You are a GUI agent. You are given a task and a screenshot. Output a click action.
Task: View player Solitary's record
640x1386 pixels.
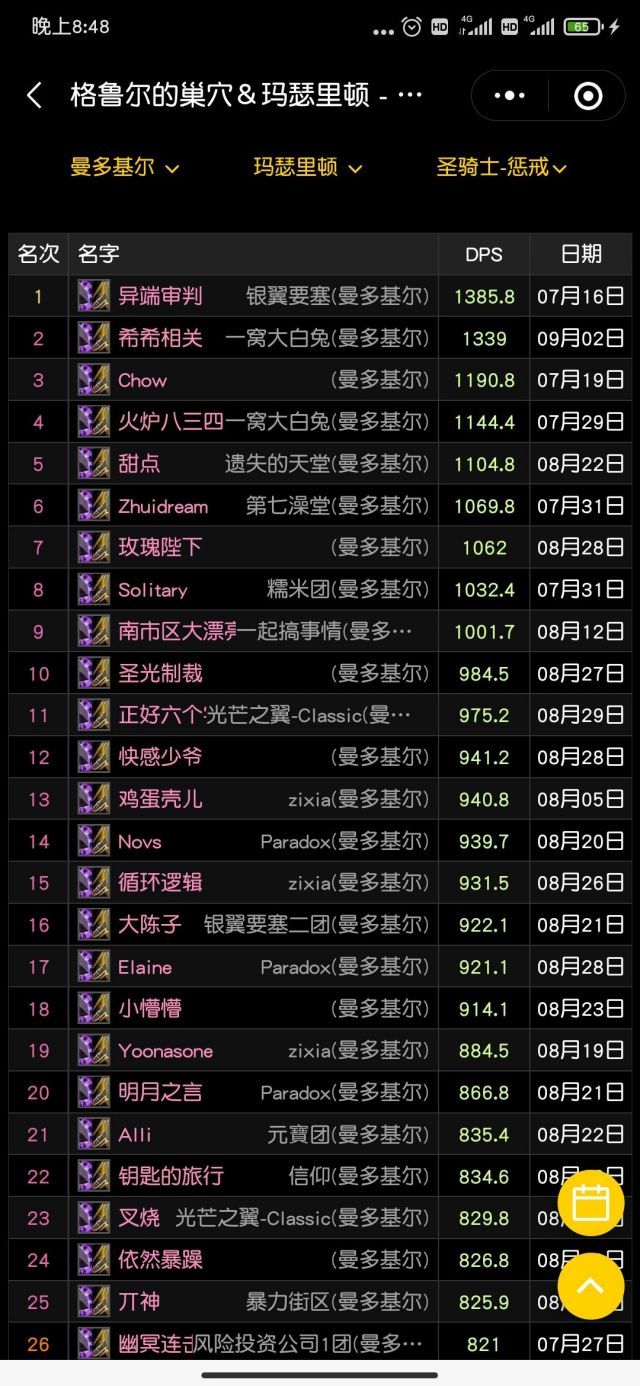click(320, 590)
